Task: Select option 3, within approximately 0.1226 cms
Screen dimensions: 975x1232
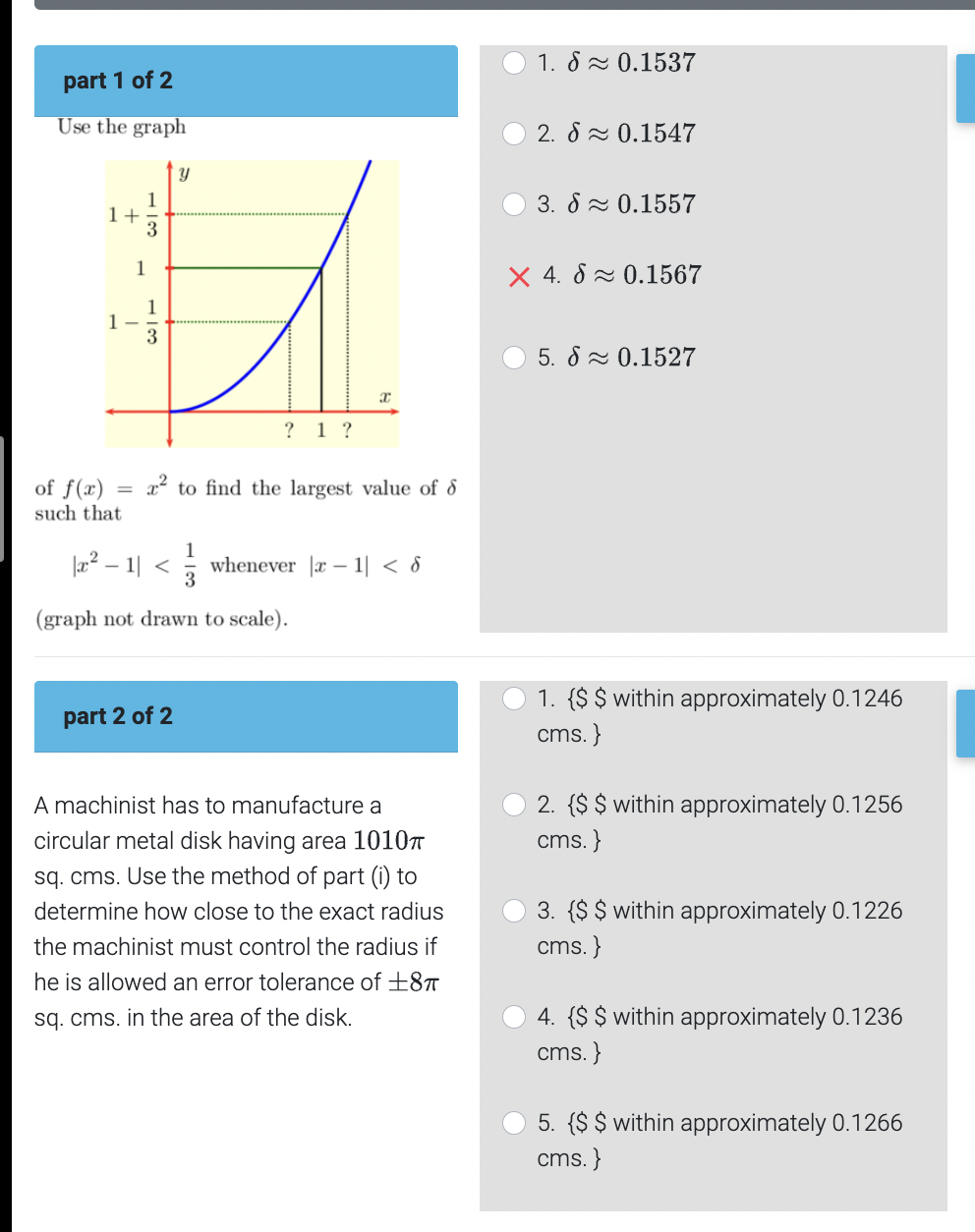Action: [x=514, y=911]
